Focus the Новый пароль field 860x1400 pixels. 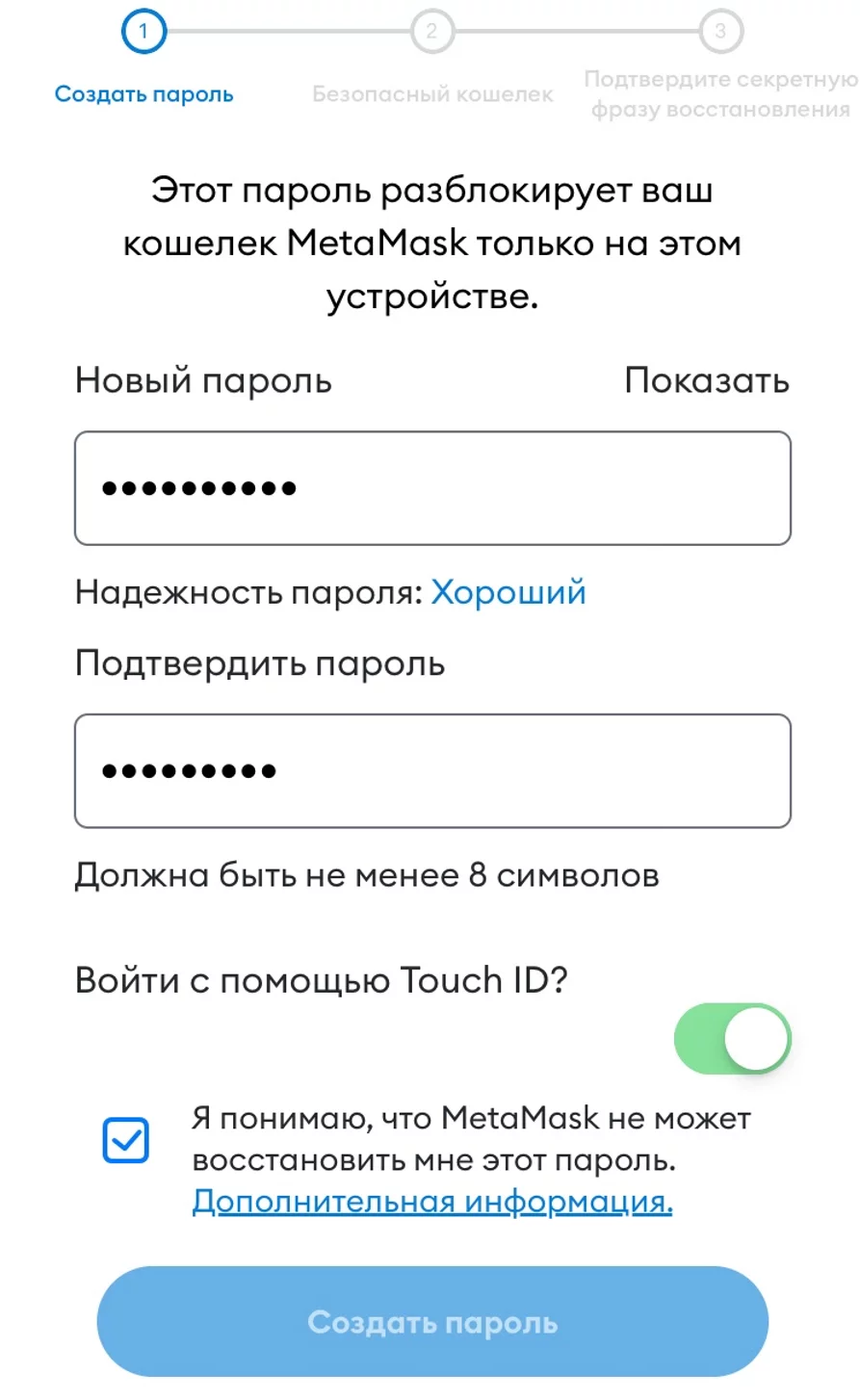pos(432,488)
